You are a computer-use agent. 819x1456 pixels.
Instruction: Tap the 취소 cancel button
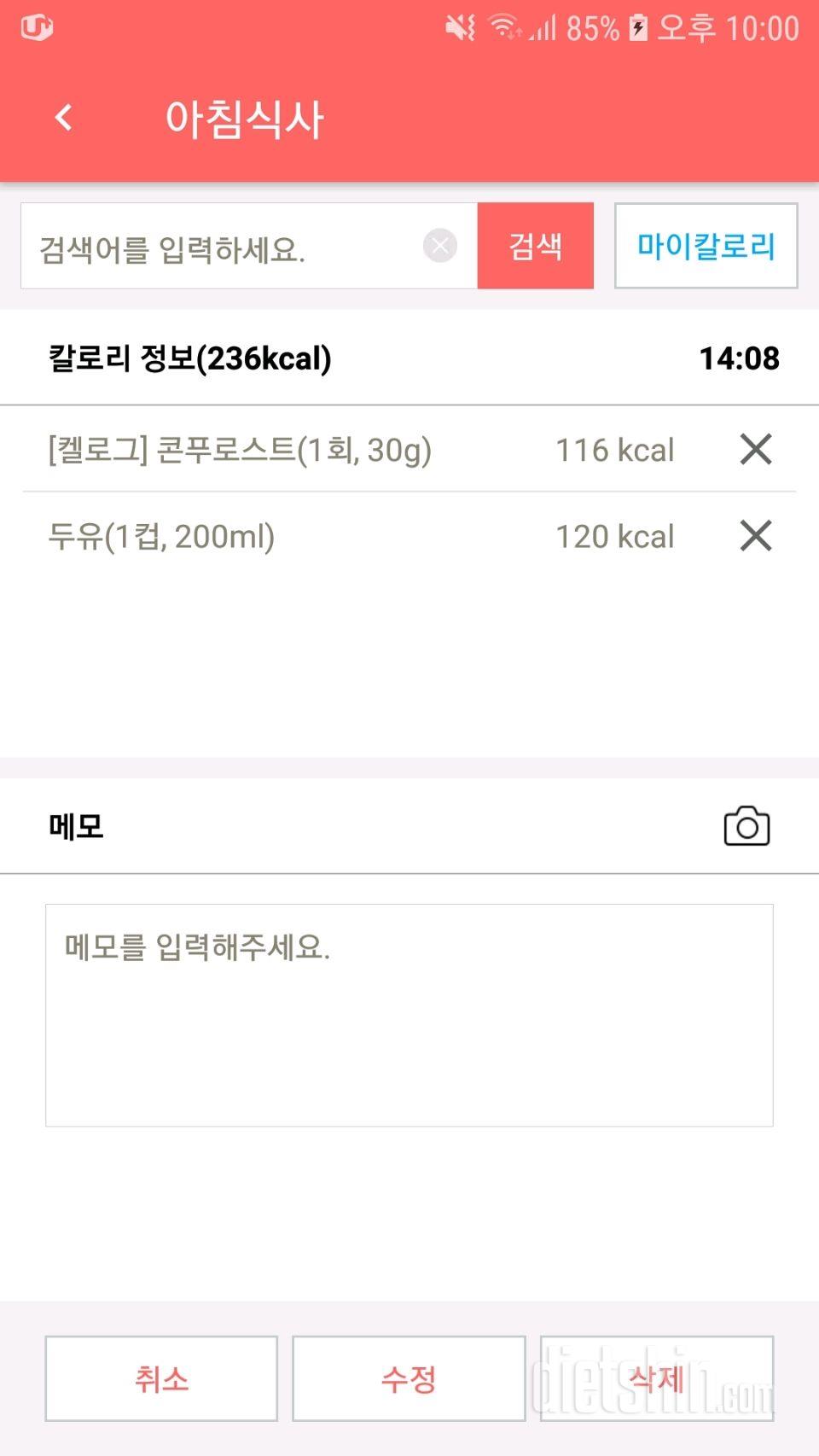coord(161,1378)
